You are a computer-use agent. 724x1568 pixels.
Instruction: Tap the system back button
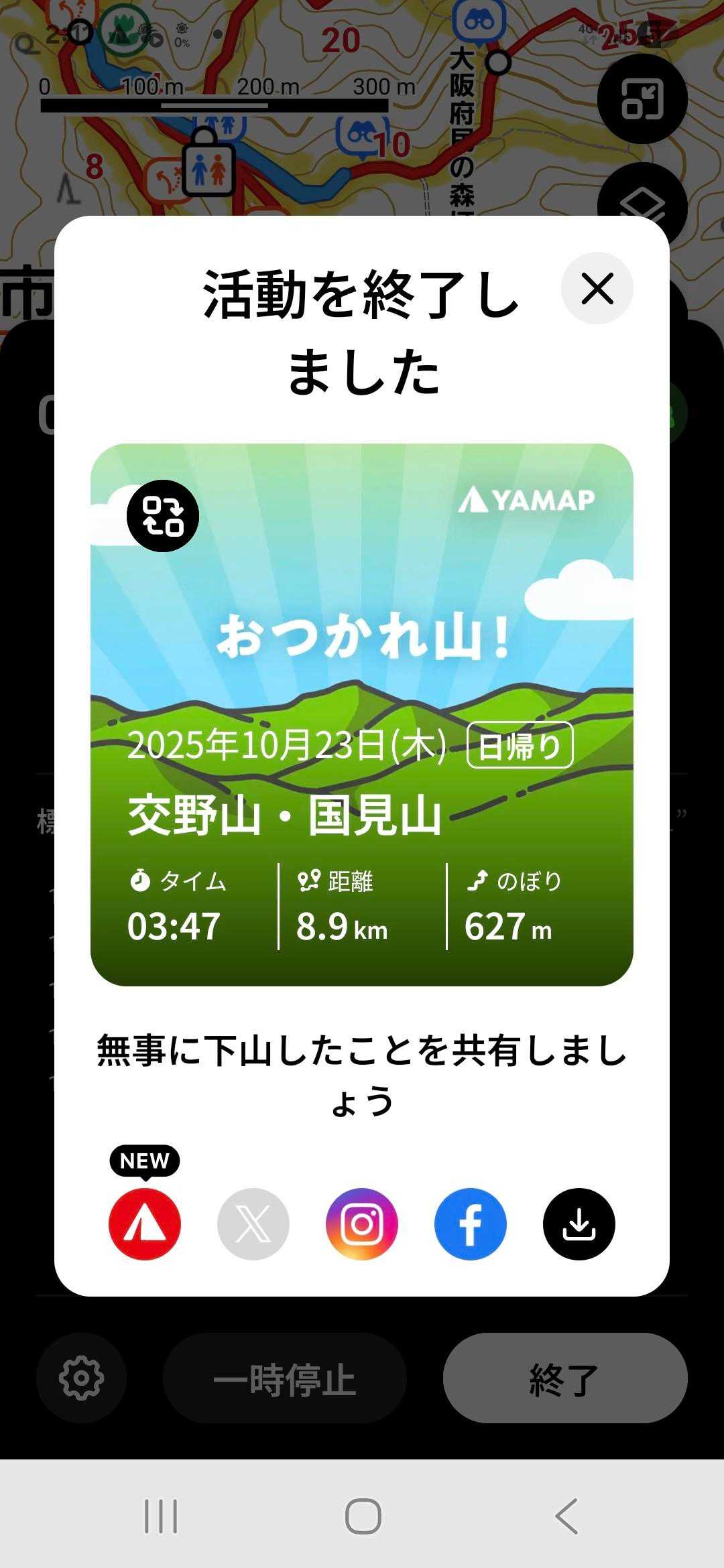click(566, 1516)
